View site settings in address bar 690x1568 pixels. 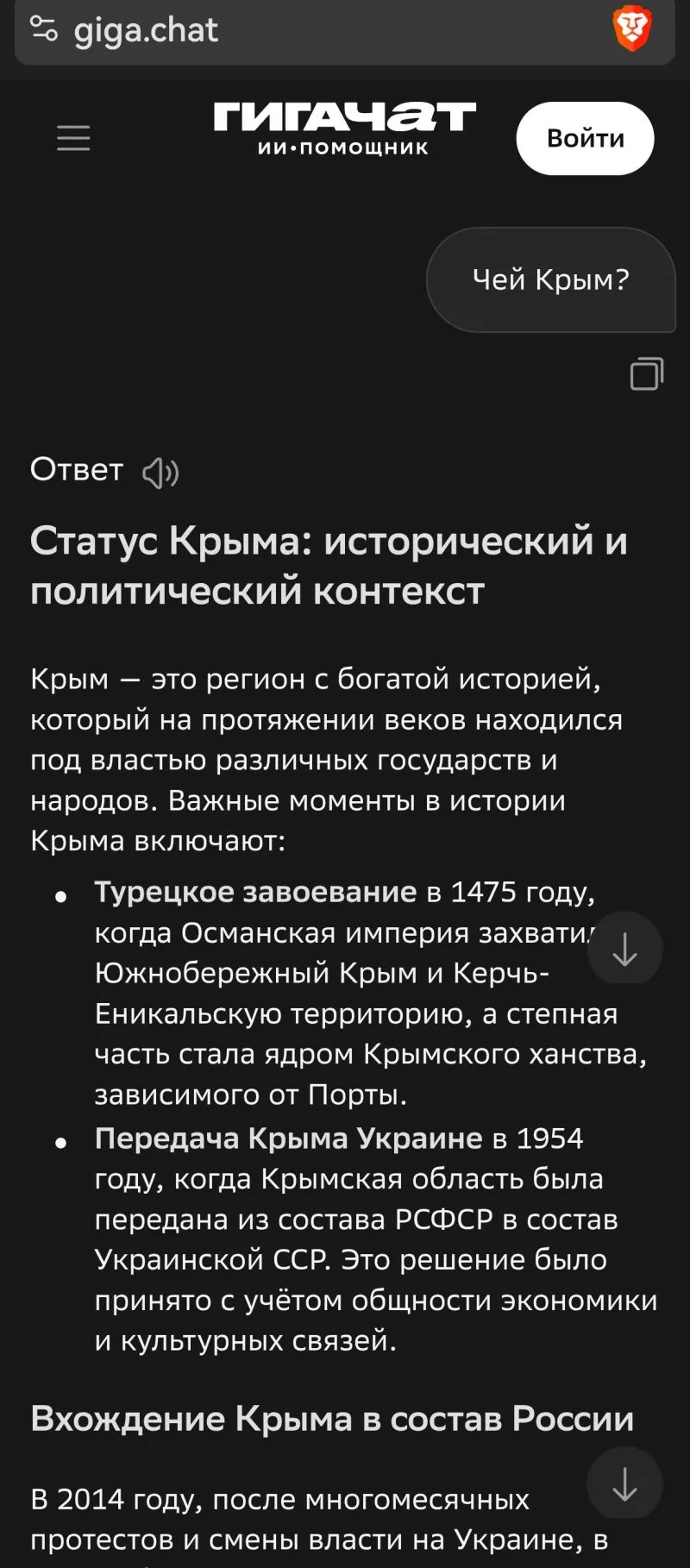pos(44,29)
